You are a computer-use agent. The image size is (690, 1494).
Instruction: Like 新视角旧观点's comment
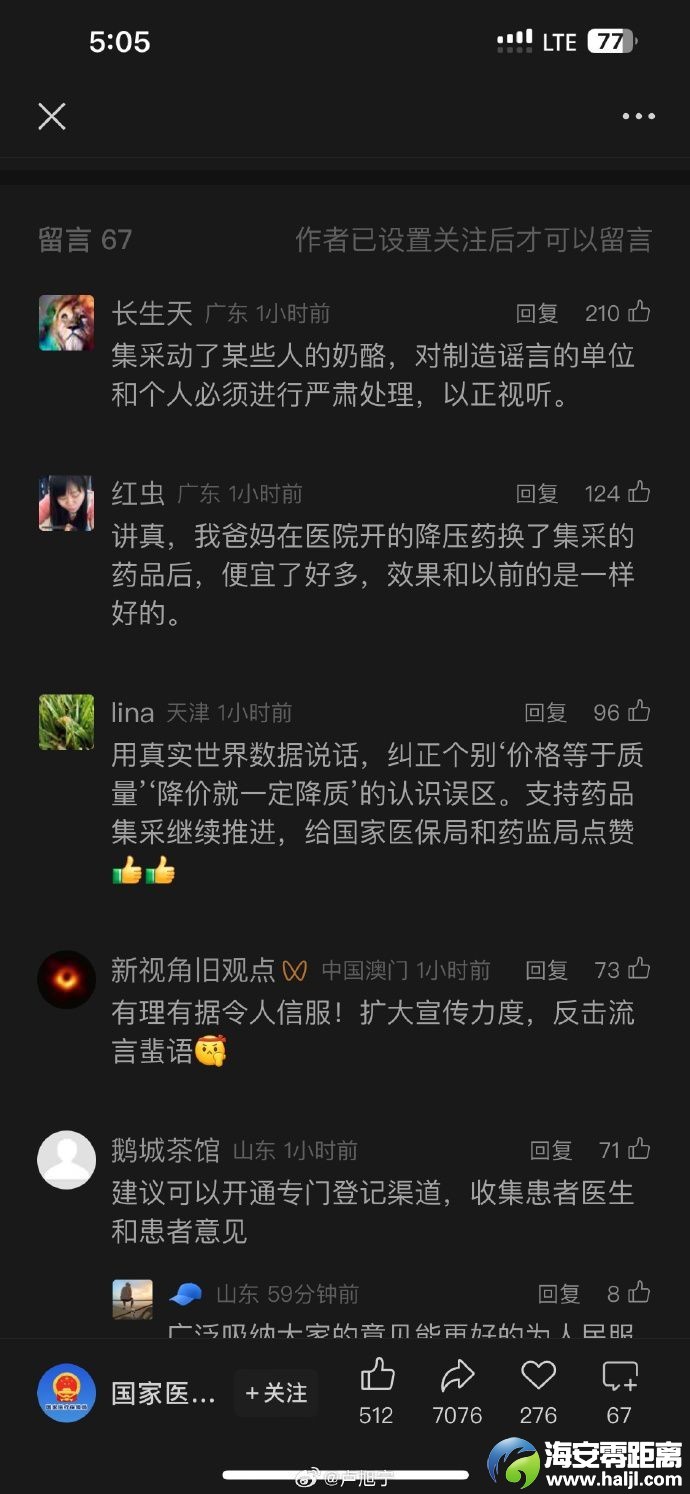(x=640, y=969)
